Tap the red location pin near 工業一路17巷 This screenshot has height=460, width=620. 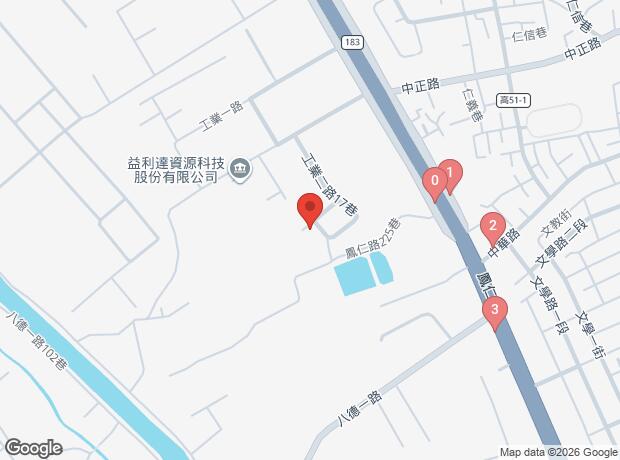click(310, 211)
